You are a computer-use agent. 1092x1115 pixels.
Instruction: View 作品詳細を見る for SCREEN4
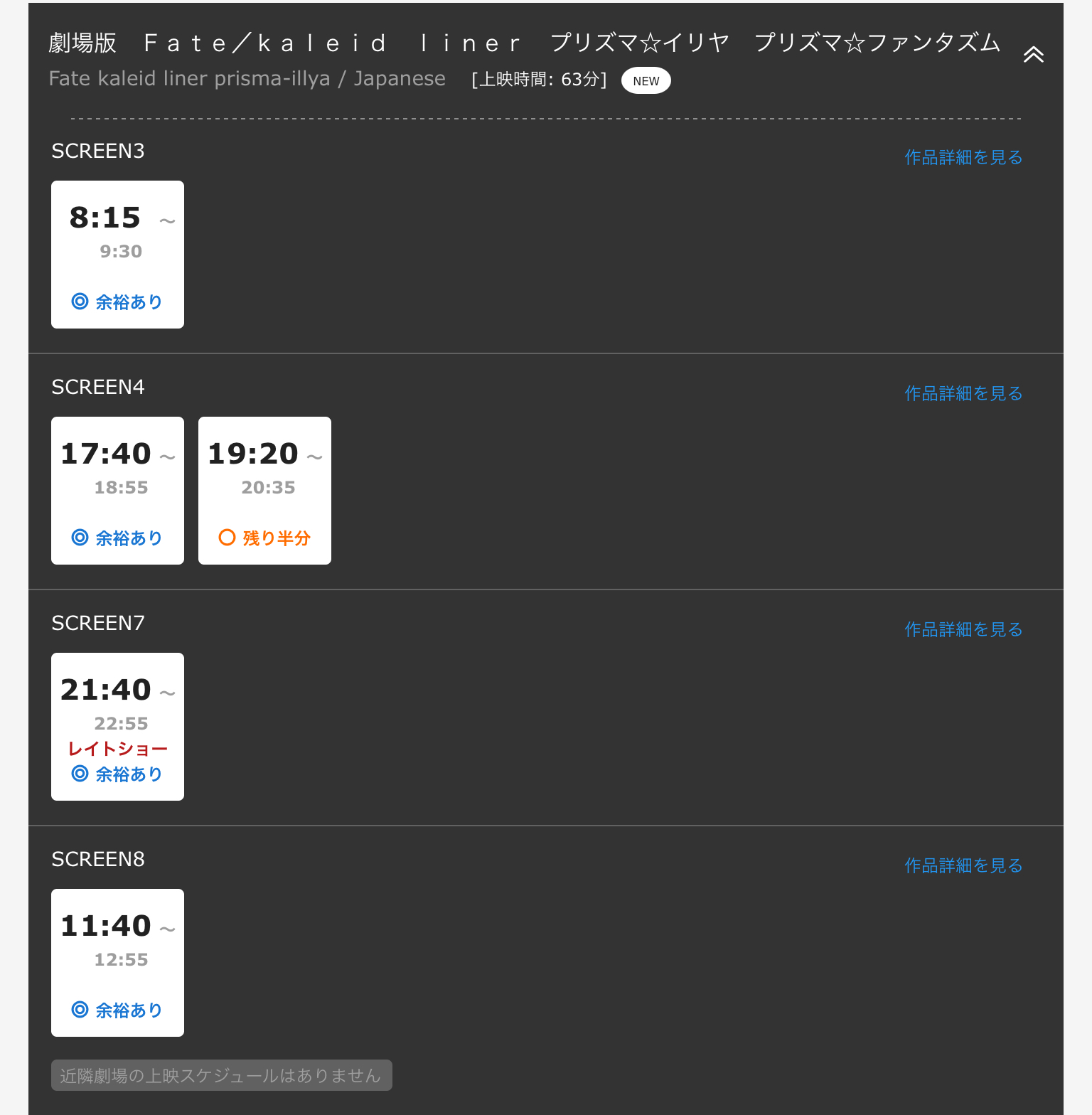pyautogui.click(x=963, y=393)
